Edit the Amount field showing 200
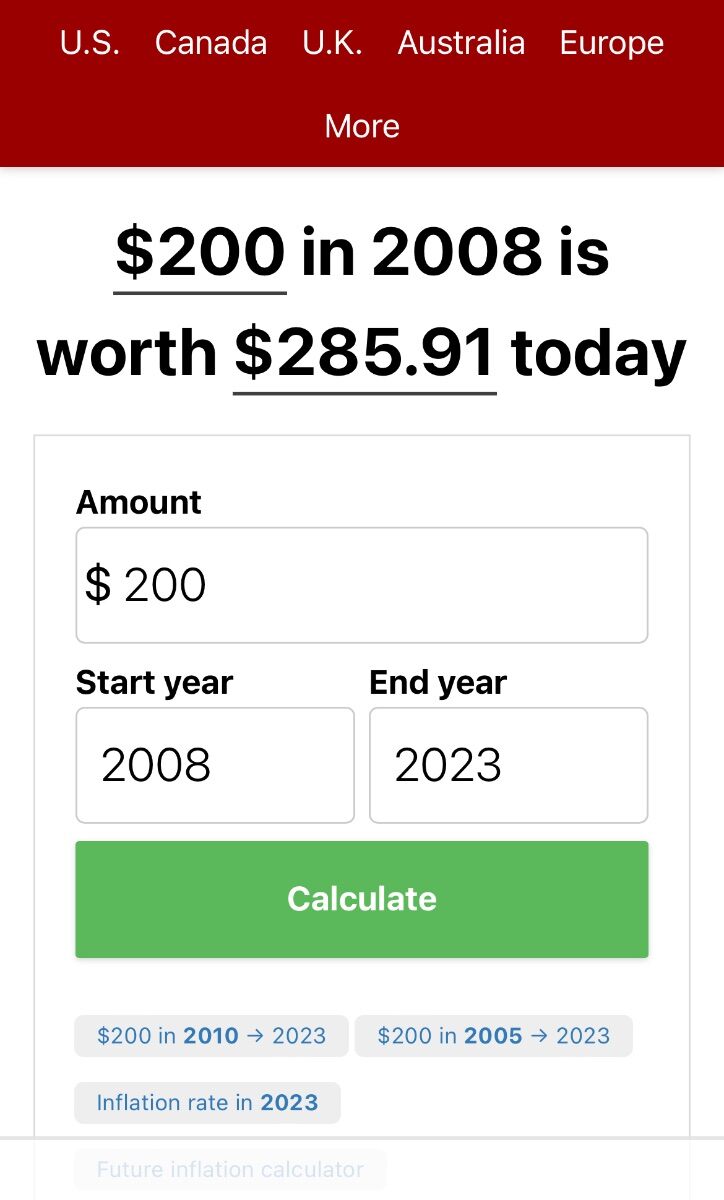The image size is (724, 1200). click(x=362, y=585)
